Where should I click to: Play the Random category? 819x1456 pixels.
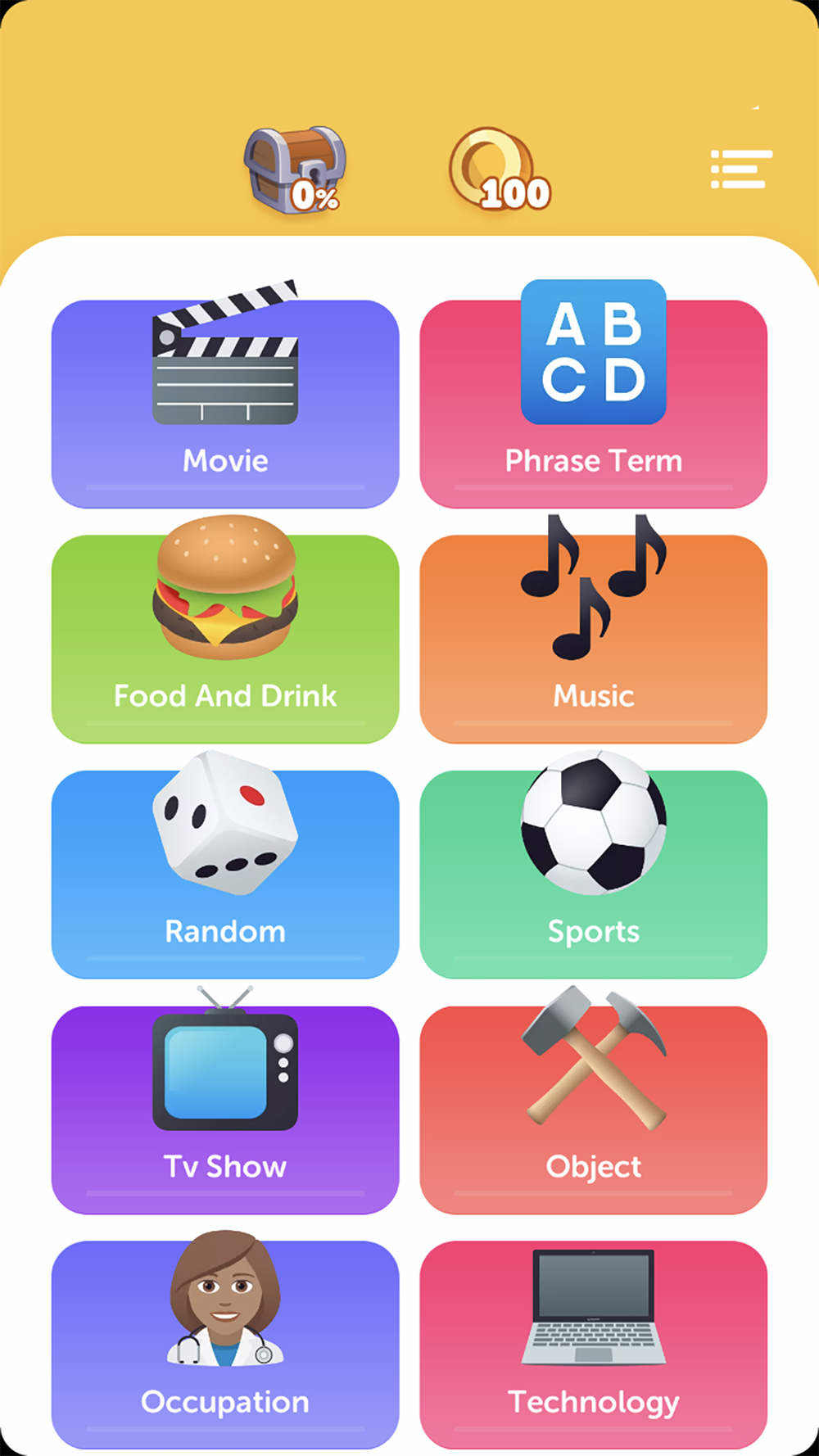click(x=225, y=874)
